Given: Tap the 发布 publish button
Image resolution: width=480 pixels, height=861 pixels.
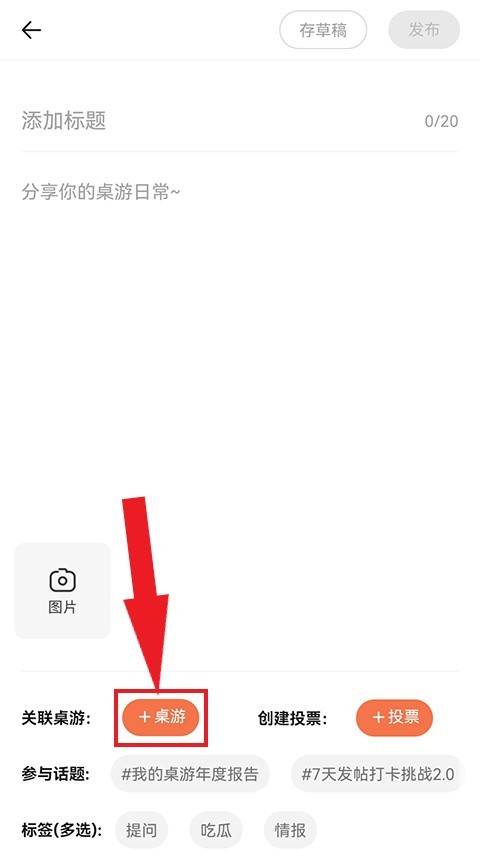Looking at the screenshot, I should (x=424, y=30).
